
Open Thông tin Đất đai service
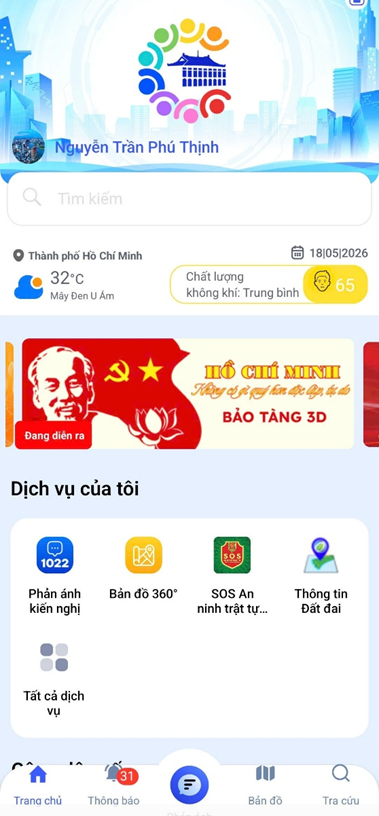(321, 575)
